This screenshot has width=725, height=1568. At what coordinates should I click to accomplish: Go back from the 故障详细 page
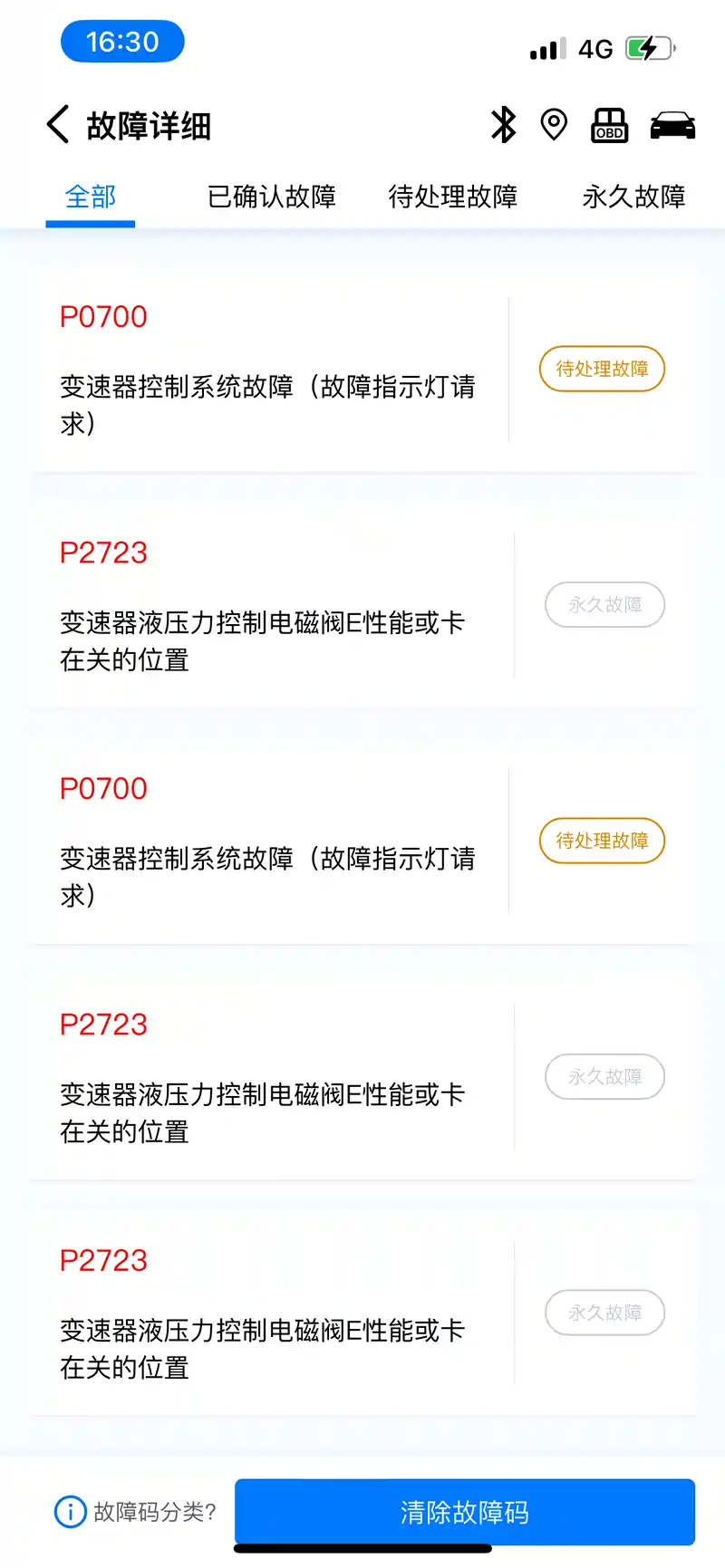pos(58,125)
